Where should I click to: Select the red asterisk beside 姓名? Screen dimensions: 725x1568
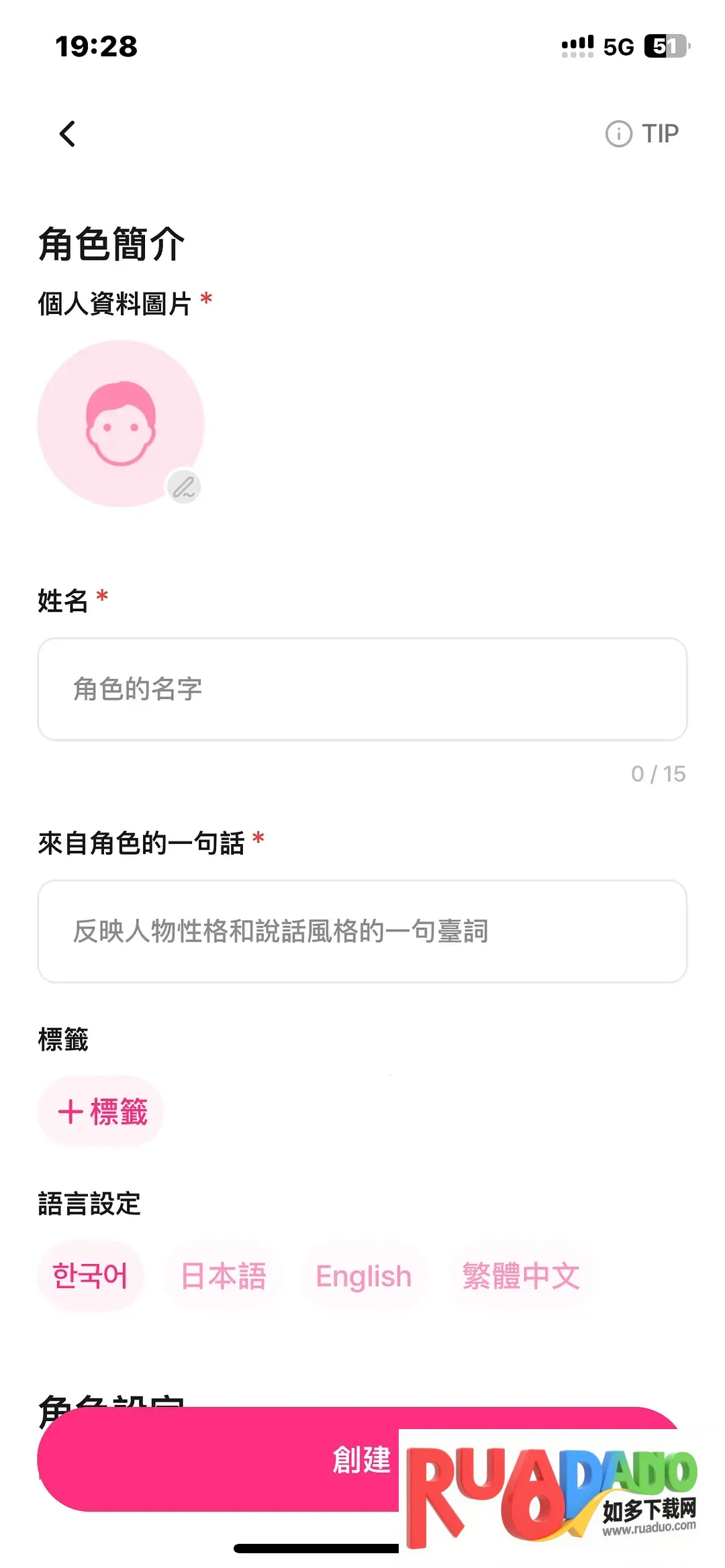pos(102,596)
